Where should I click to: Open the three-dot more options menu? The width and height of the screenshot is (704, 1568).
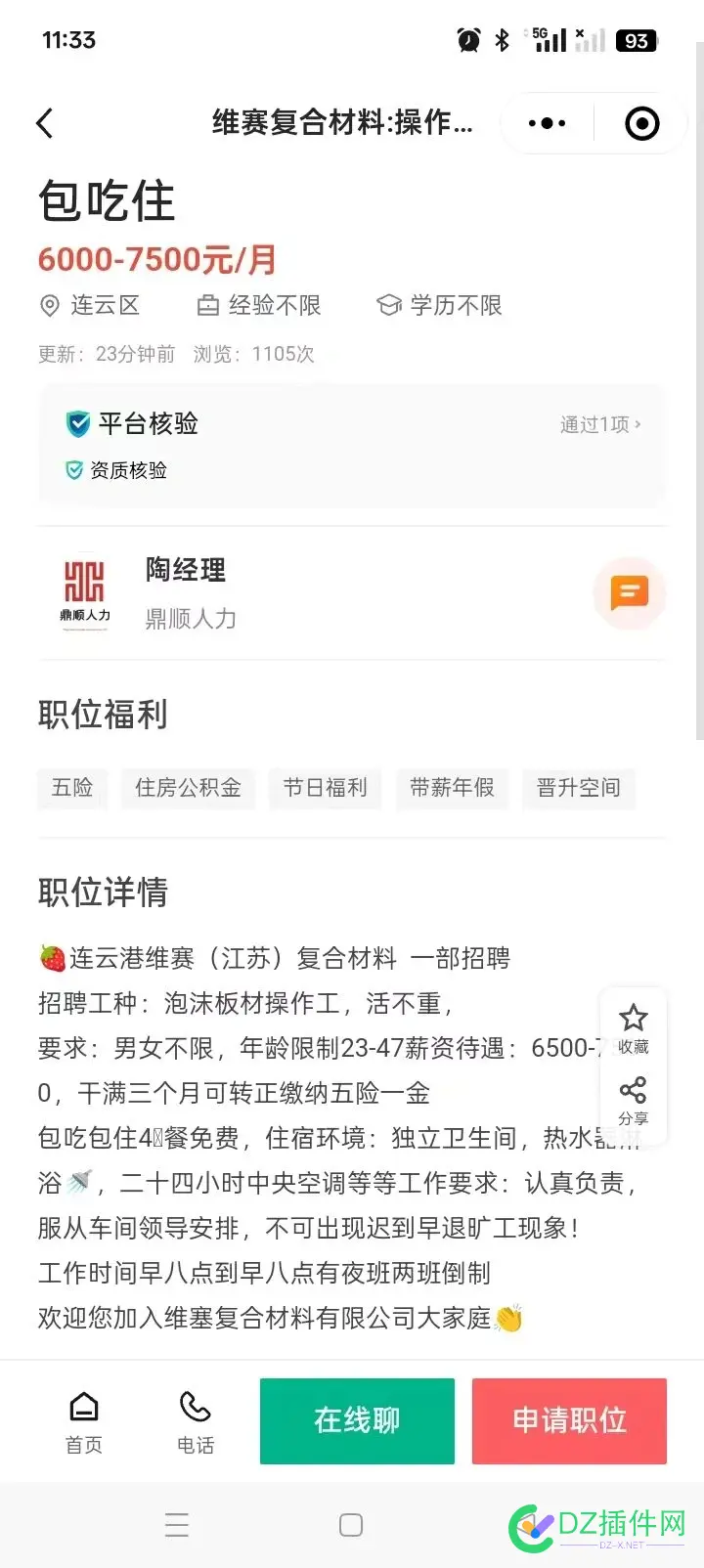coord(546,123)
